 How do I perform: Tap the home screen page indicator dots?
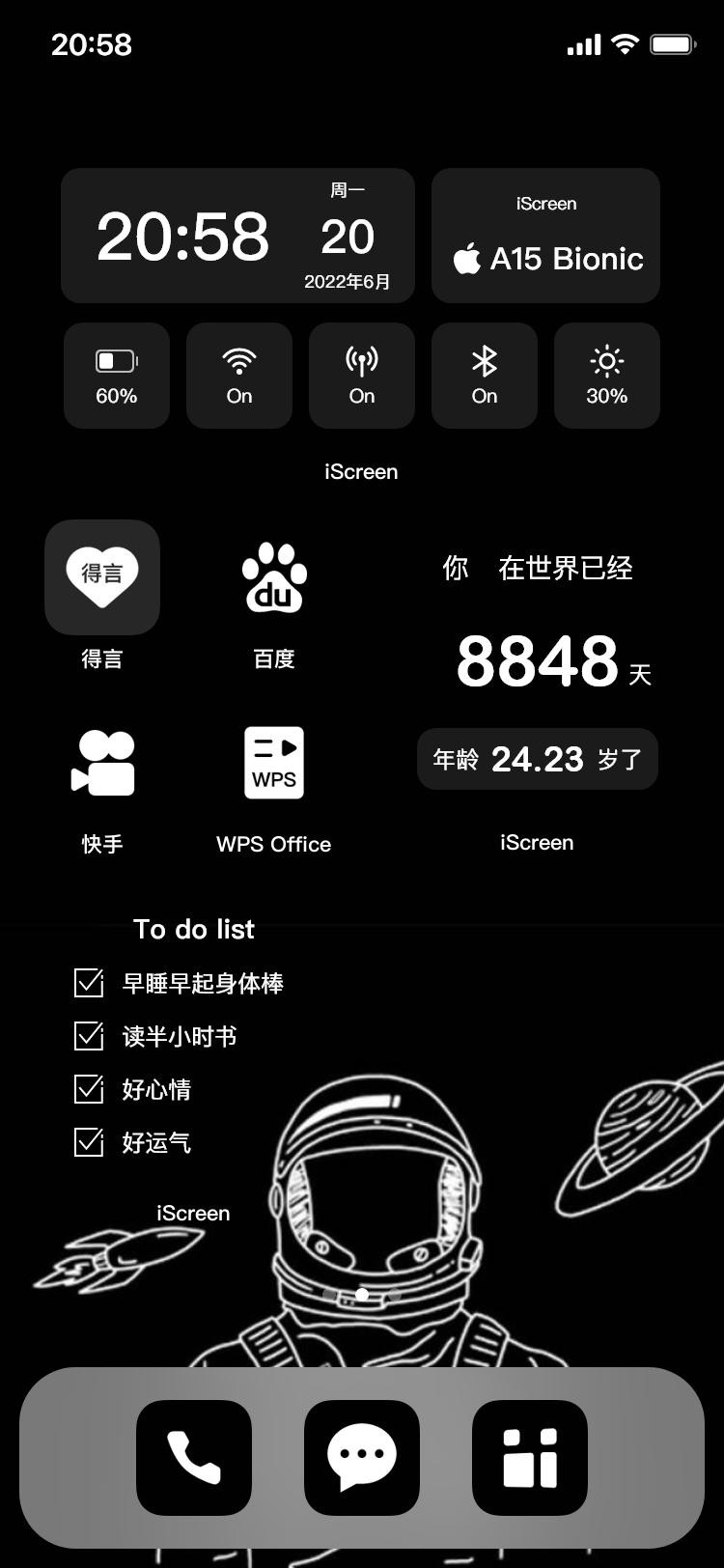click(362, 1295)
